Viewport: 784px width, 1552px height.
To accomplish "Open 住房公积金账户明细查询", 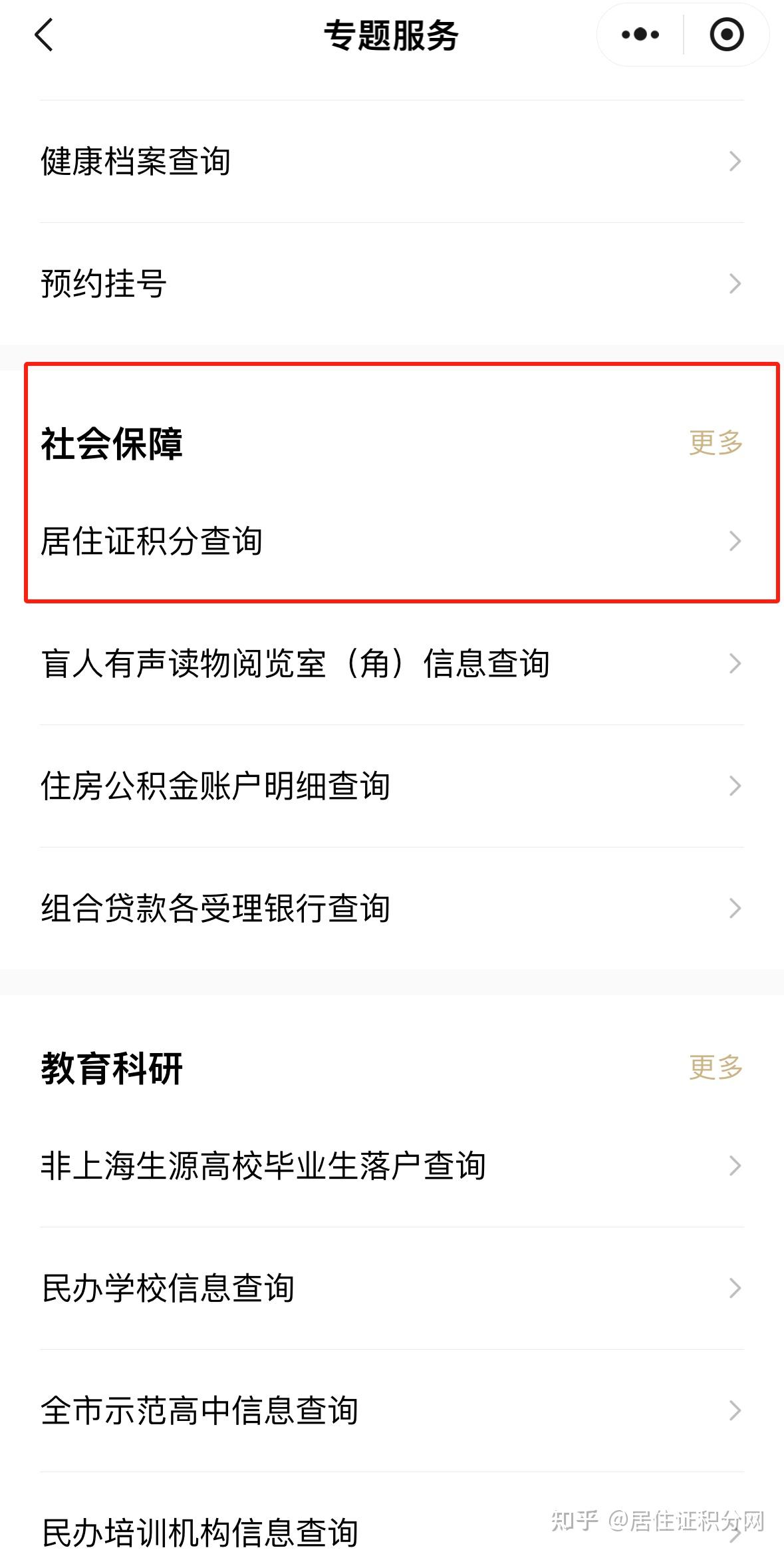I will (217, 786).
